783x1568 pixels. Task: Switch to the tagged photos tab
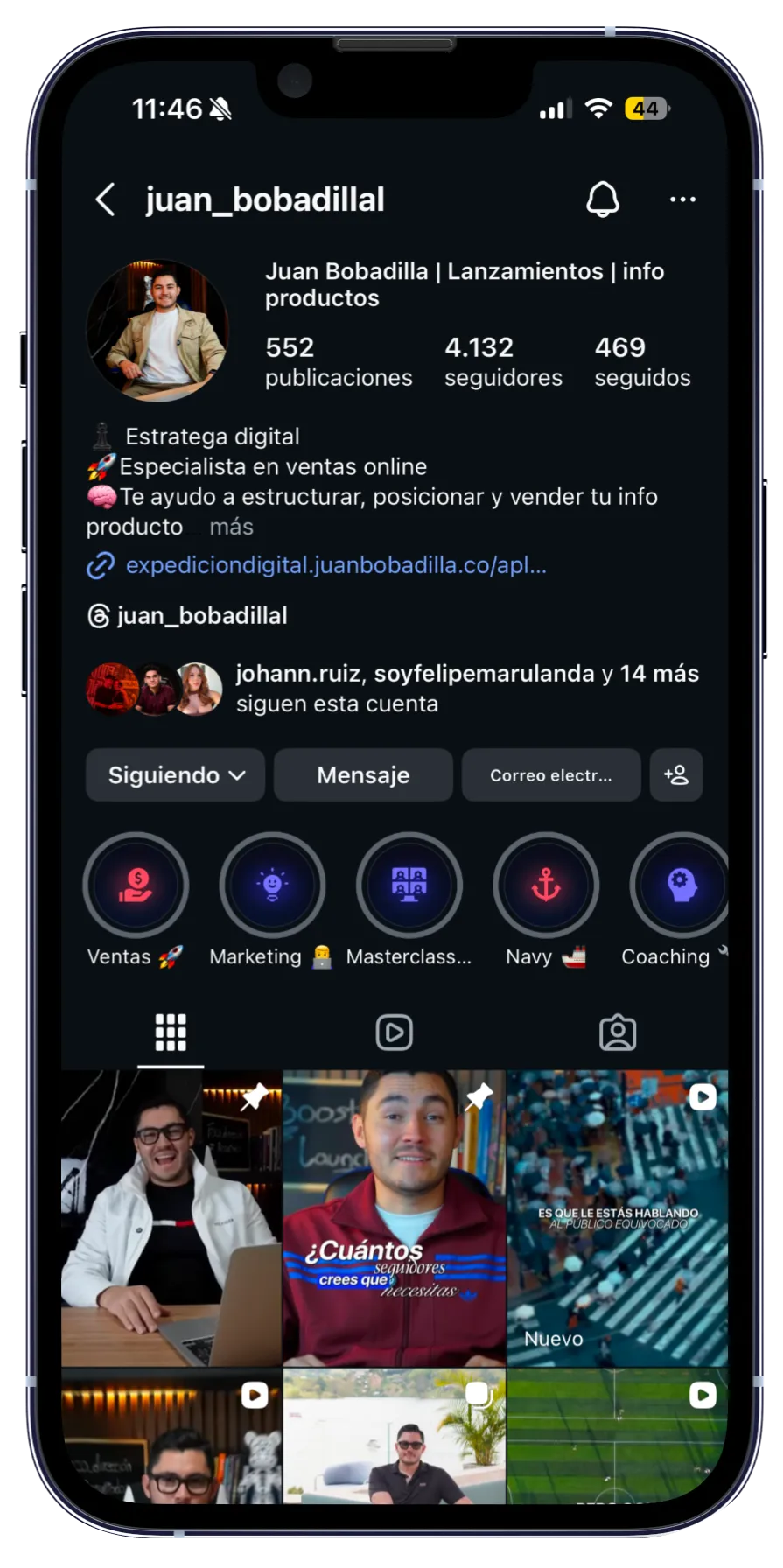coord(617,1032)
